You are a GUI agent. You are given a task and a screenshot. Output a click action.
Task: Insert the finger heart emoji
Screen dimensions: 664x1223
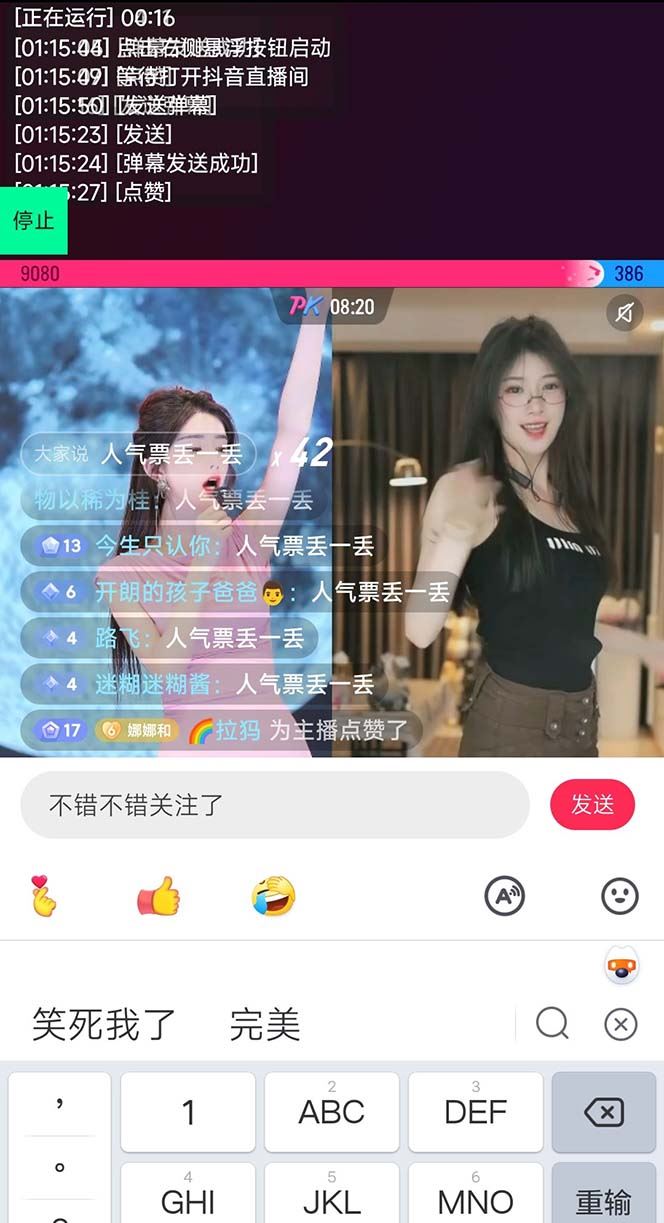pos(43,896)
